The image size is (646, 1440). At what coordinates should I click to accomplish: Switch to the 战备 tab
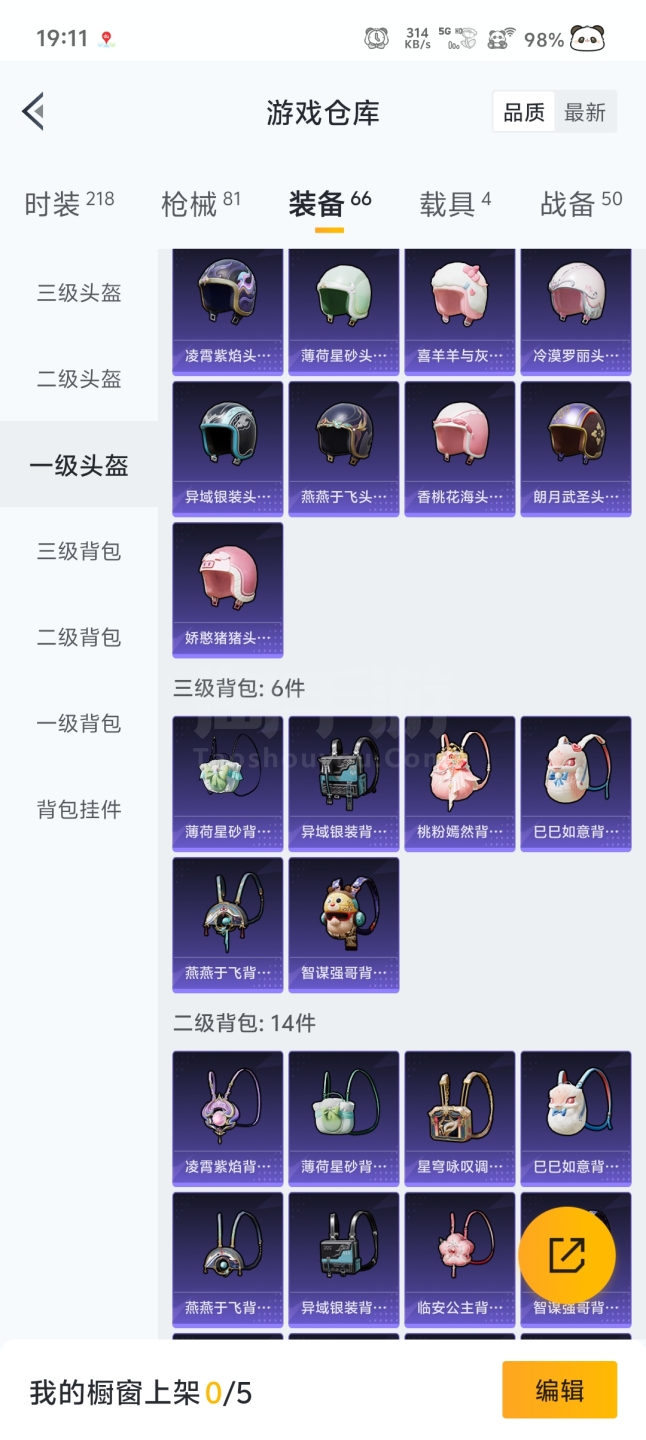coord(580,203)
